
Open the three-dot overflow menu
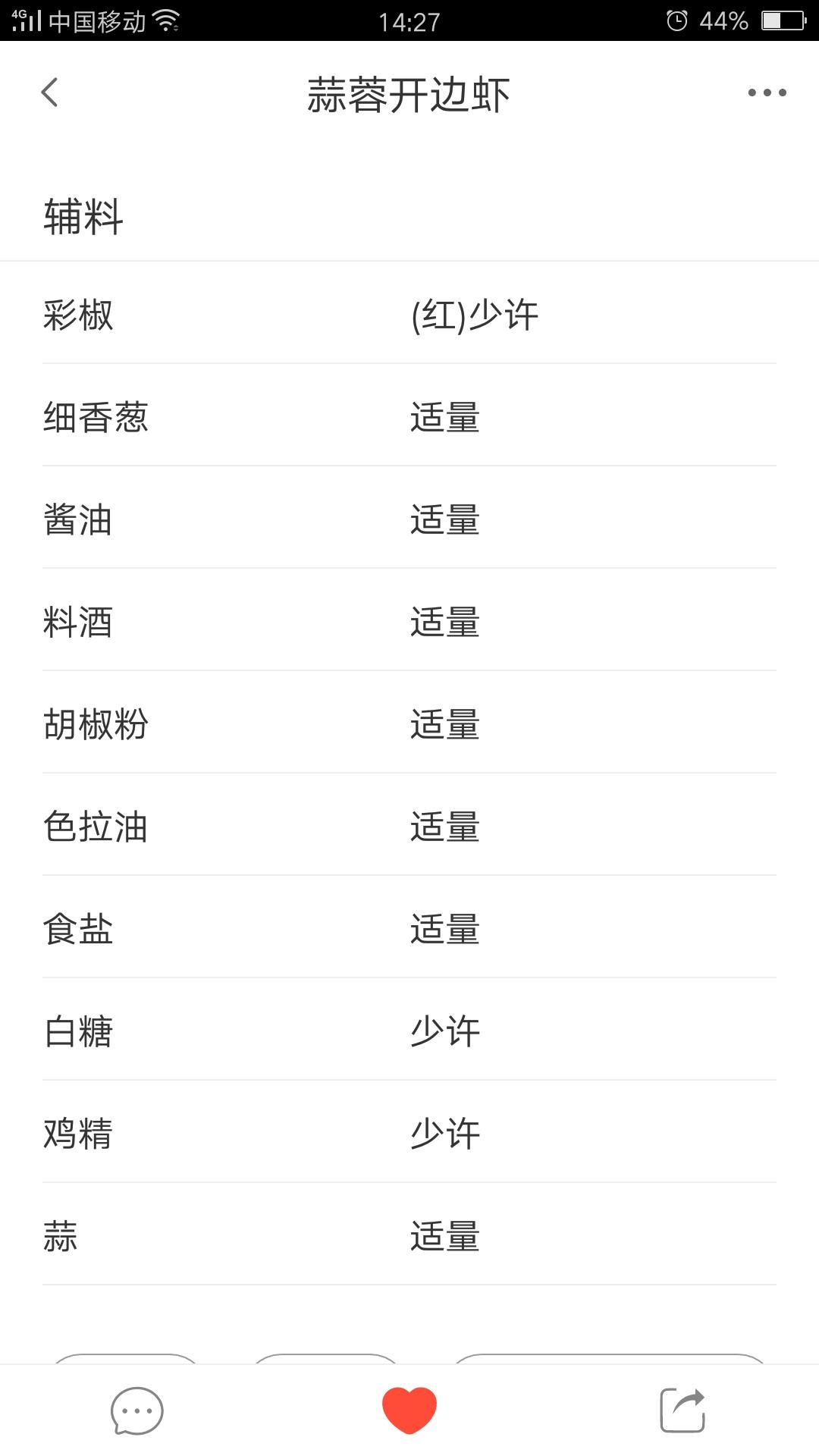[x=767, y=93]
